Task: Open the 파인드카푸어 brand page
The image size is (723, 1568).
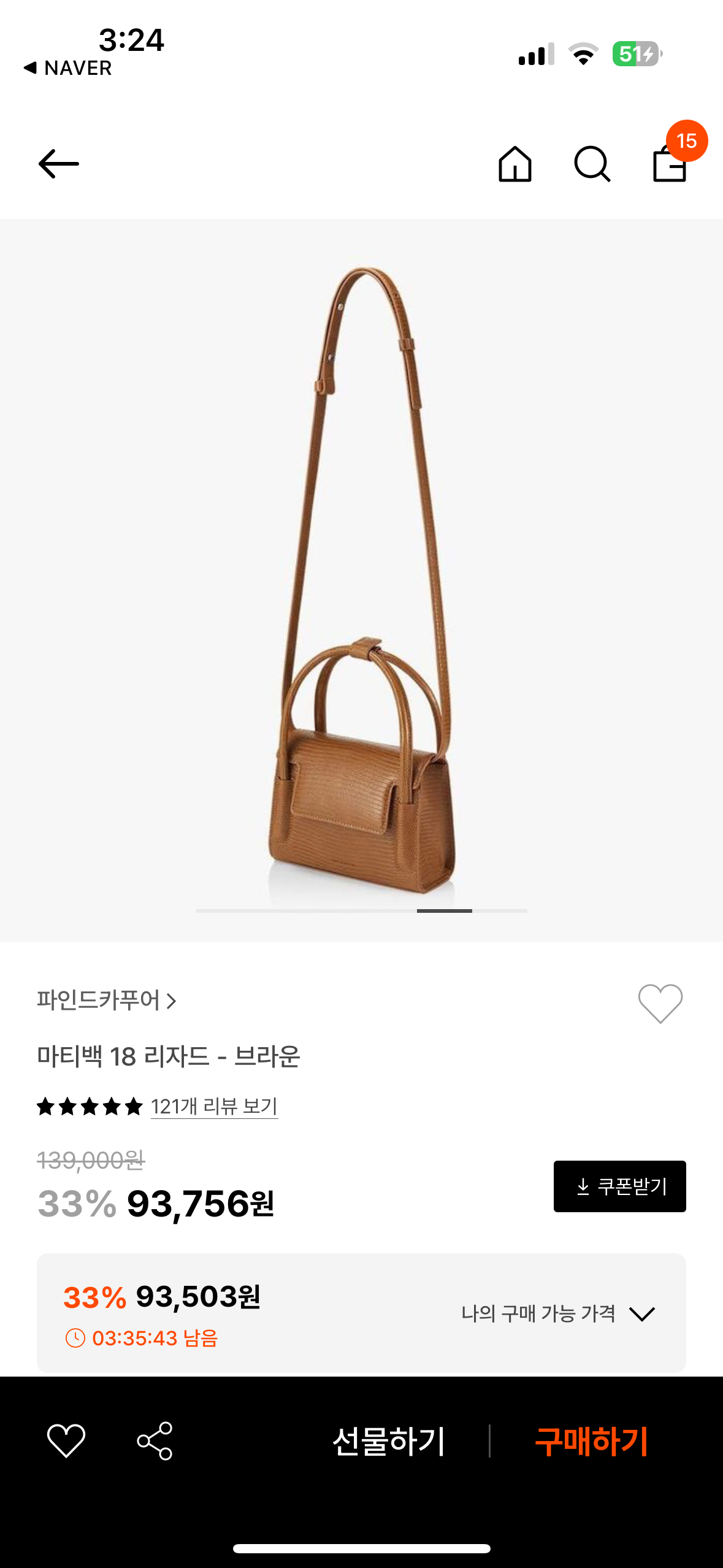Action: coord(106,1001)
